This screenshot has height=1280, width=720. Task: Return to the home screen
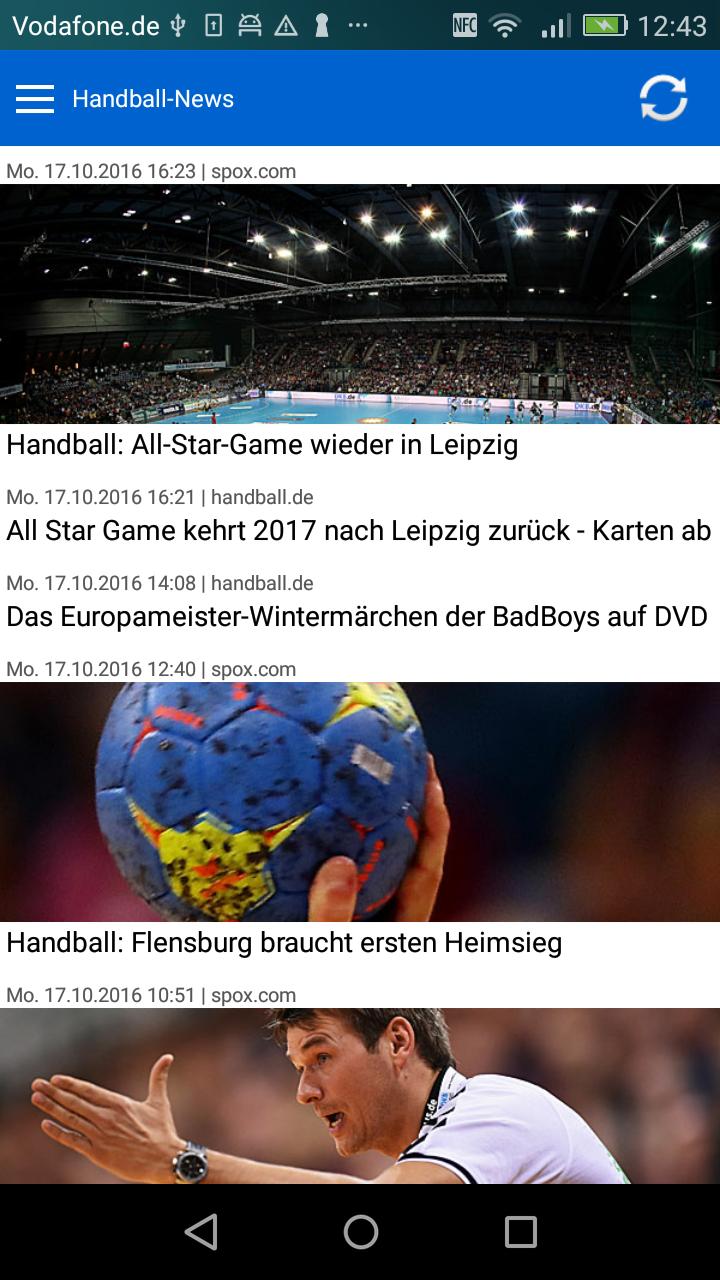pos(360,1232)
